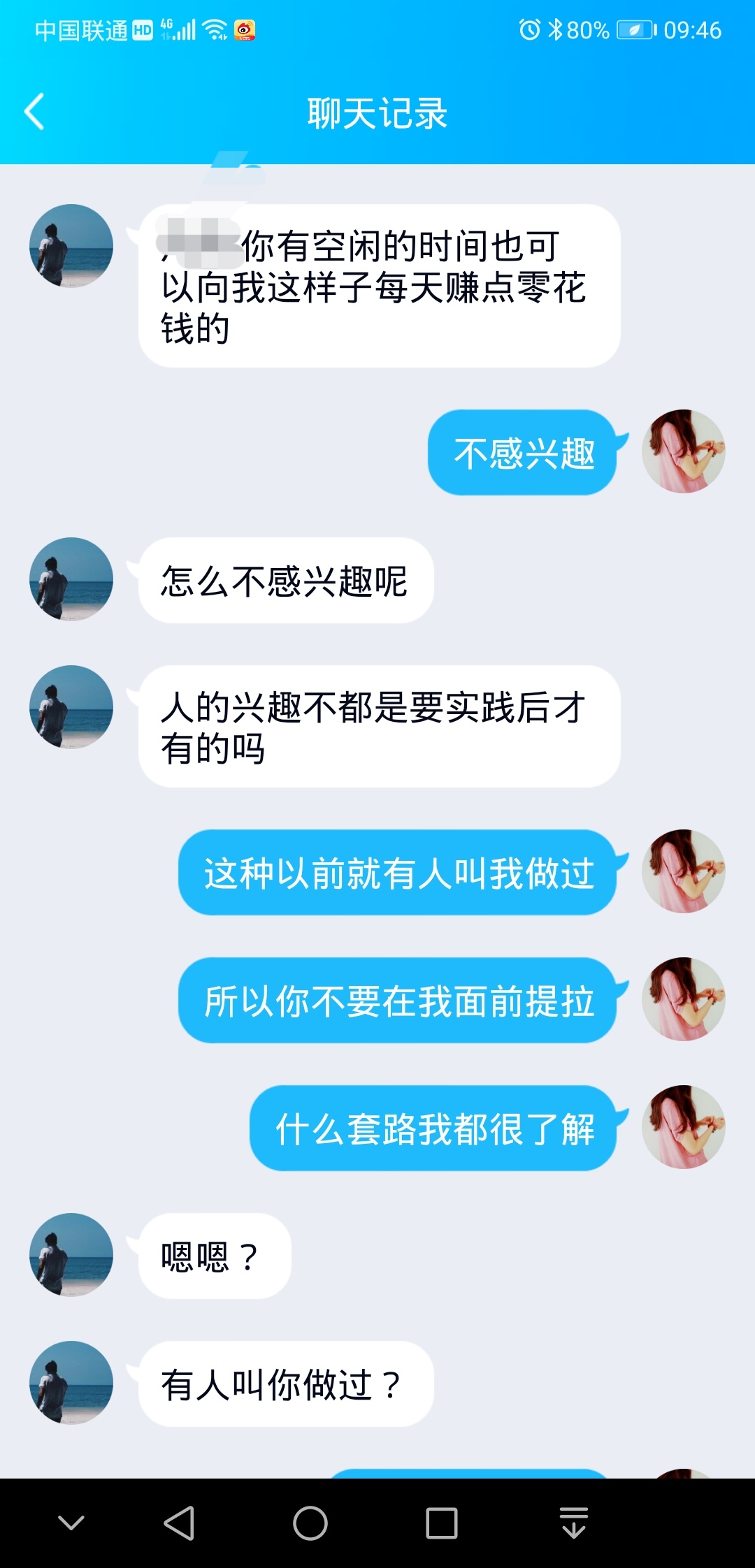The image size is (755, 1568).
Task: Hide the navigation bar with down chevron
Action: point(71,1523)
